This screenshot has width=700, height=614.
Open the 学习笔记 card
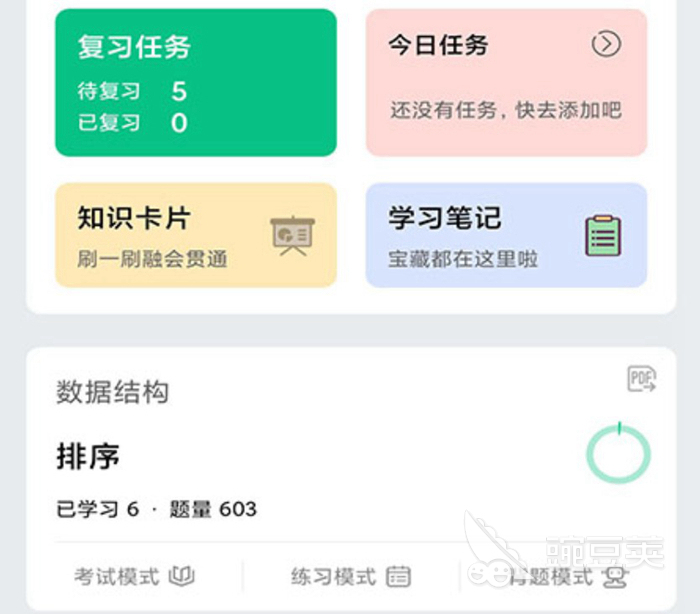coord(506,235)
